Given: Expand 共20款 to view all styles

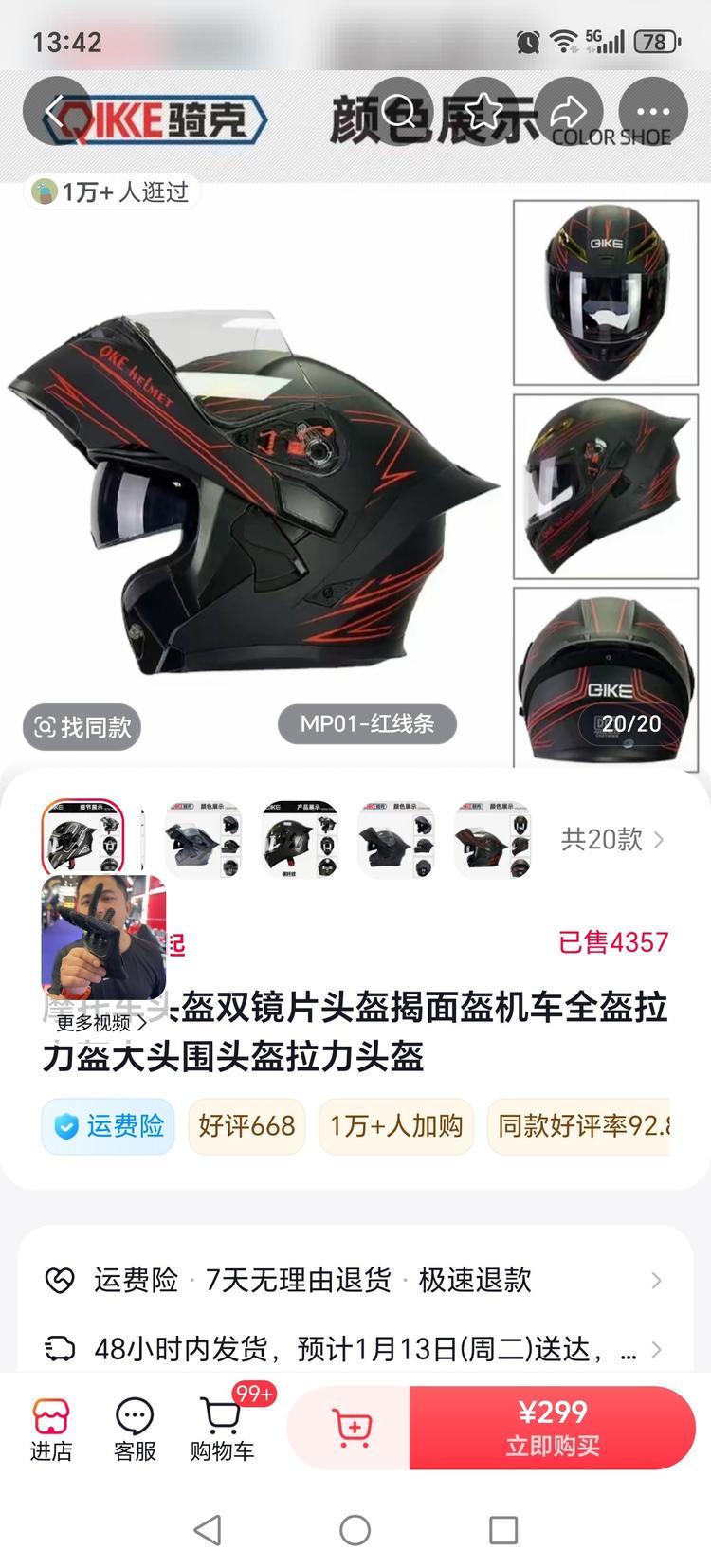Looking at the screenshot, I should [x=612, y=839].
